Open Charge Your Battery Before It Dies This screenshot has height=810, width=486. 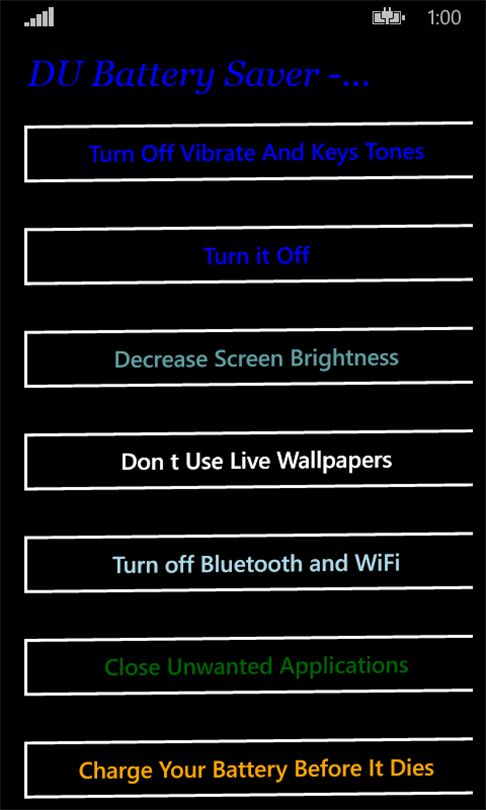(x=249, y=768)
